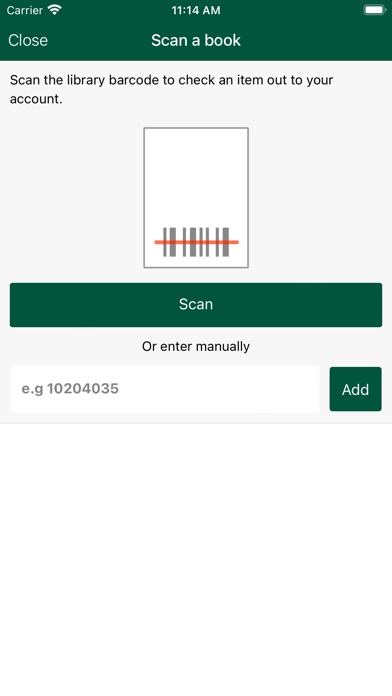392x696 pixels.
Task: Close the Scan a book screen
Action: click(x=28, y=40)
